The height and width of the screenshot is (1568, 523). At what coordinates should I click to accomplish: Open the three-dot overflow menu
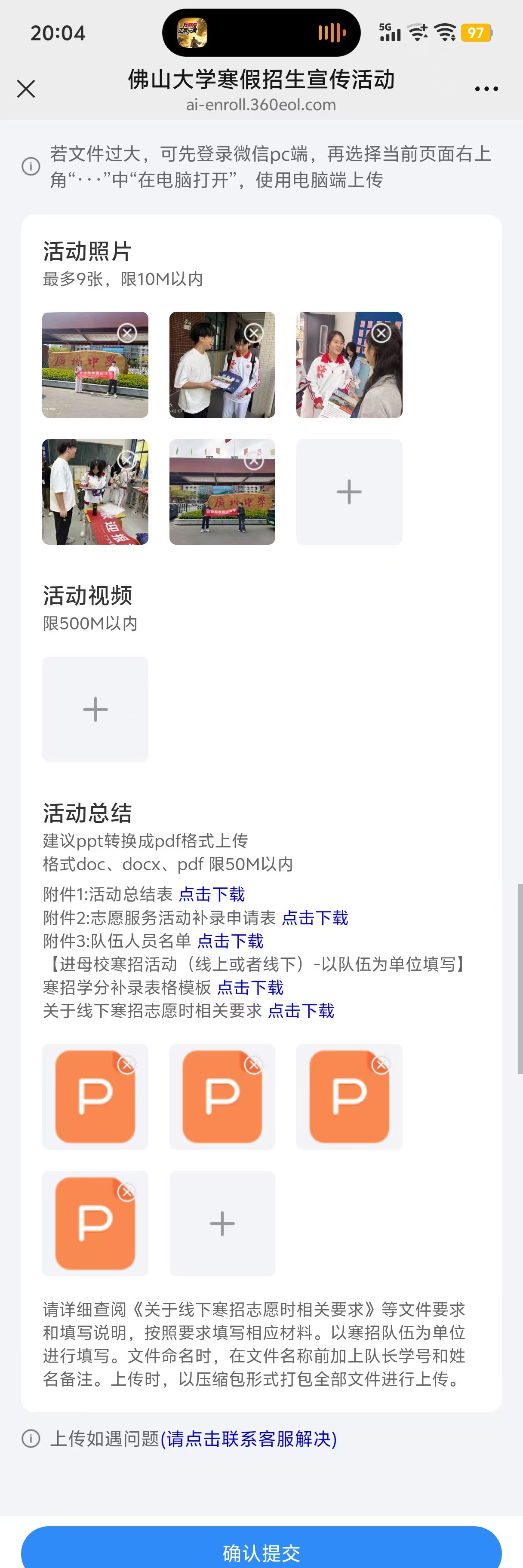[x=486, y=89]
